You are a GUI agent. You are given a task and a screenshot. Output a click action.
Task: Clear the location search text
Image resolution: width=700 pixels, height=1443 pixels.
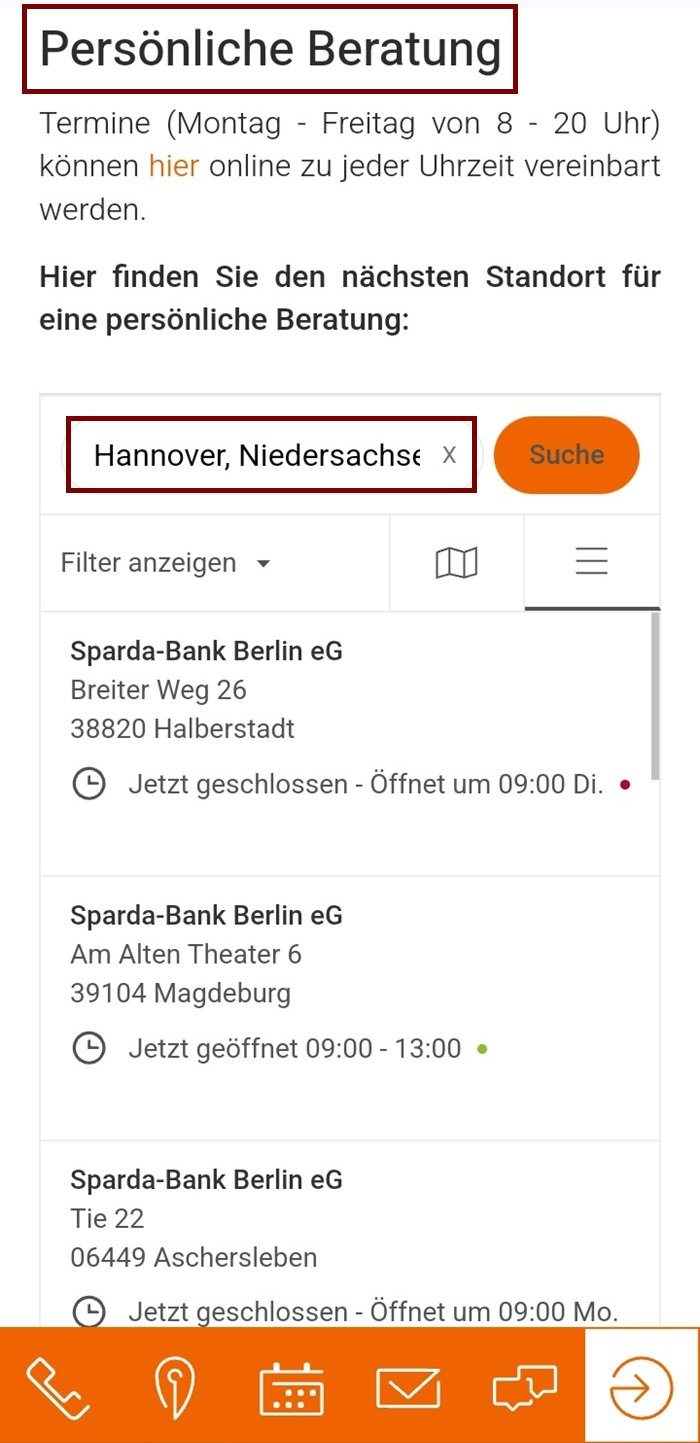[449, 455]
